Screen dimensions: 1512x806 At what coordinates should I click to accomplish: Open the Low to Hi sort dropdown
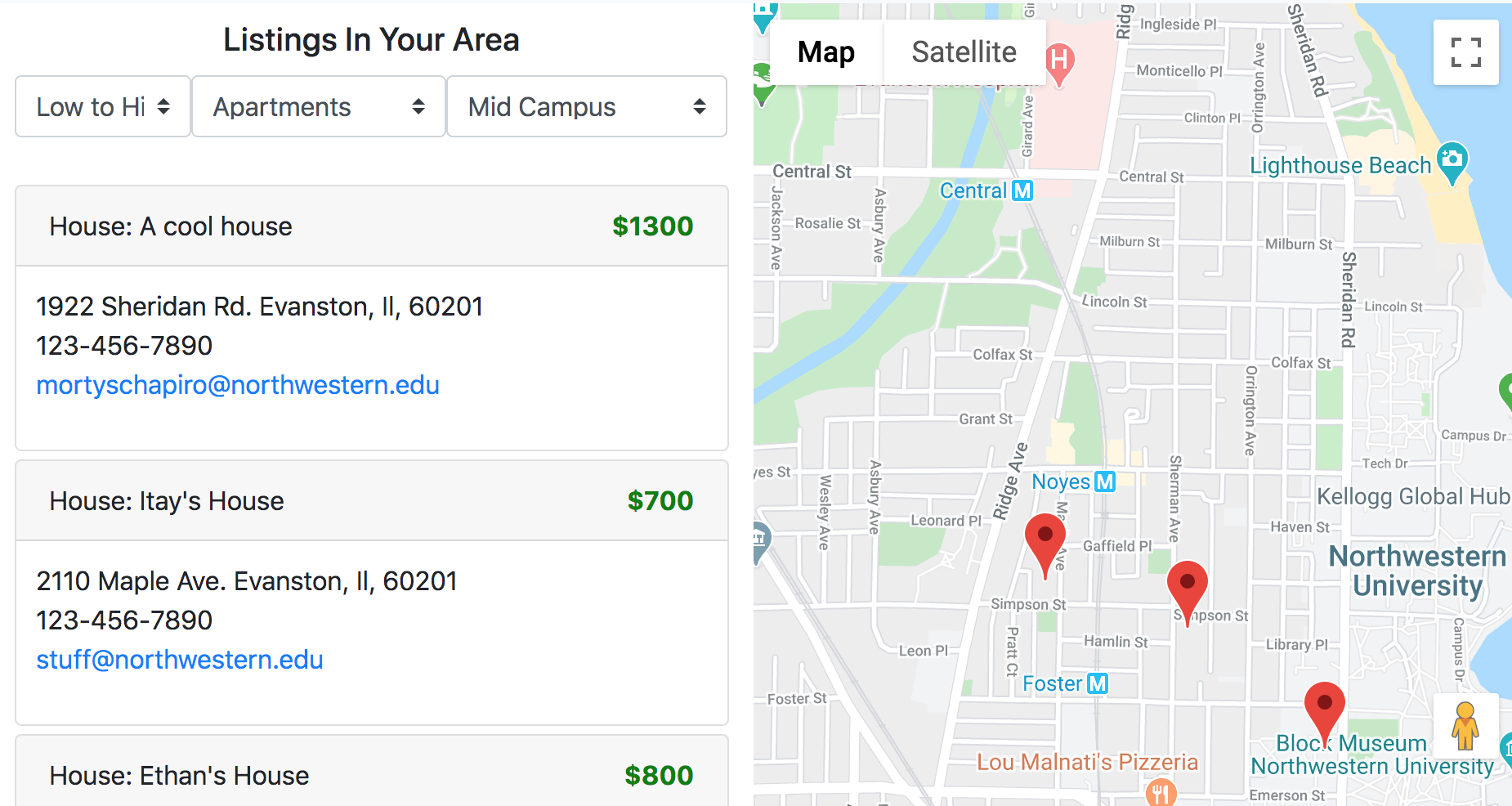pos(103,106)
